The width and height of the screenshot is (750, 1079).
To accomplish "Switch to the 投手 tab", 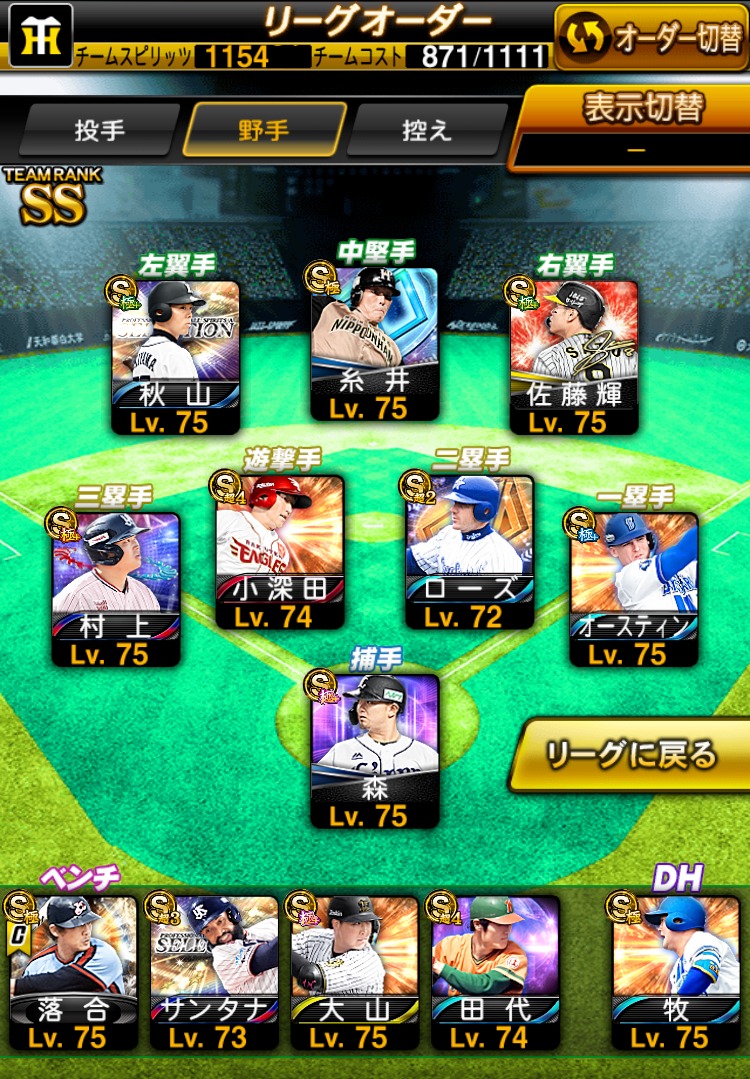I will click(x=100, y=130).
